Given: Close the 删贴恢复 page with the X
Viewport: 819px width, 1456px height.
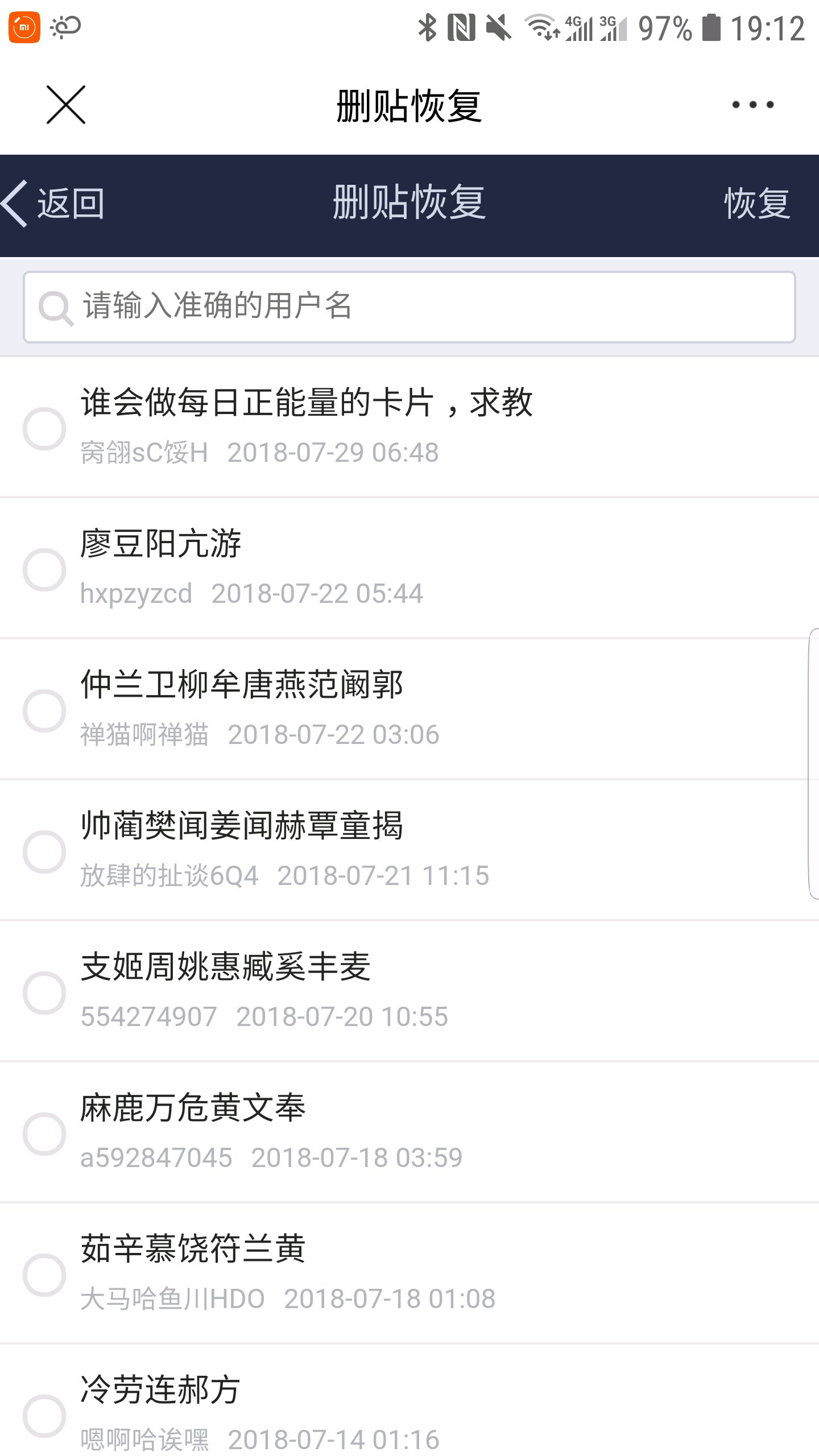Looking at the screenshot, I should pos(66,105).
